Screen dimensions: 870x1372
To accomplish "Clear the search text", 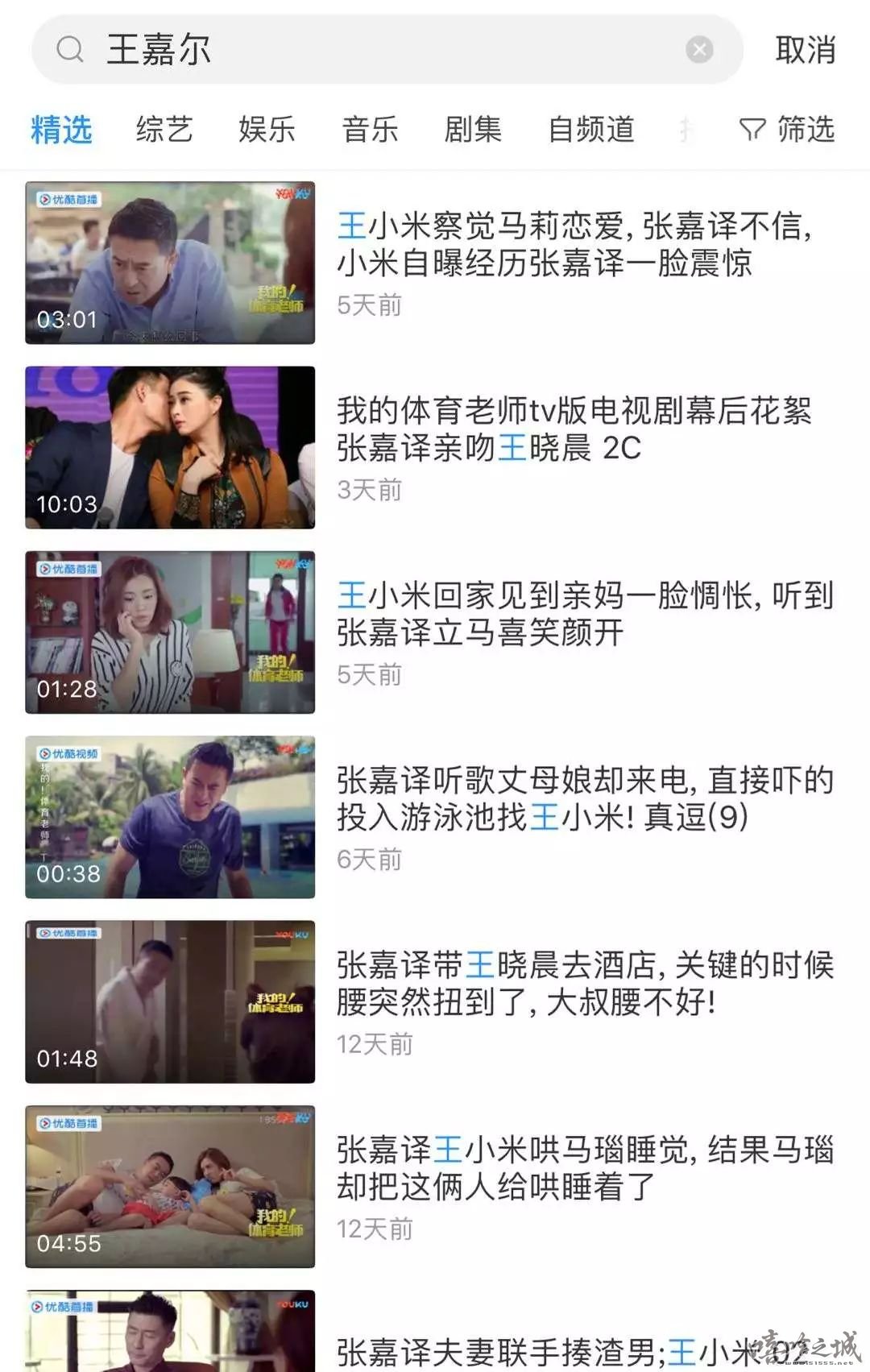I will click(699, 50).
